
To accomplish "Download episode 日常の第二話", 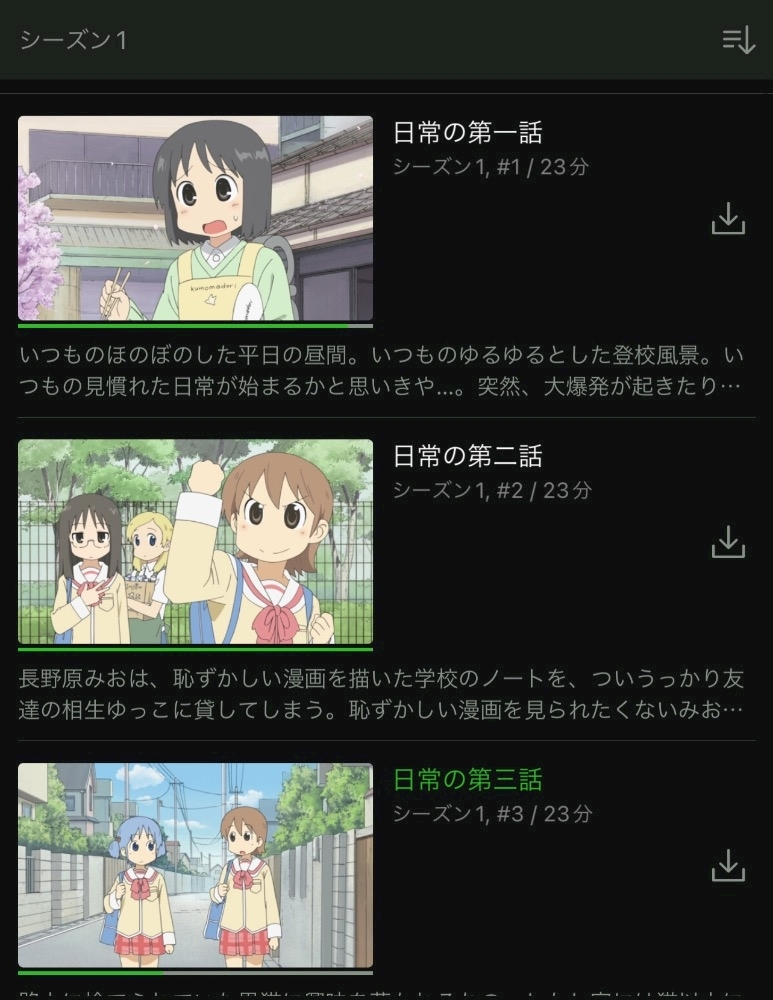I will (728, 542).
